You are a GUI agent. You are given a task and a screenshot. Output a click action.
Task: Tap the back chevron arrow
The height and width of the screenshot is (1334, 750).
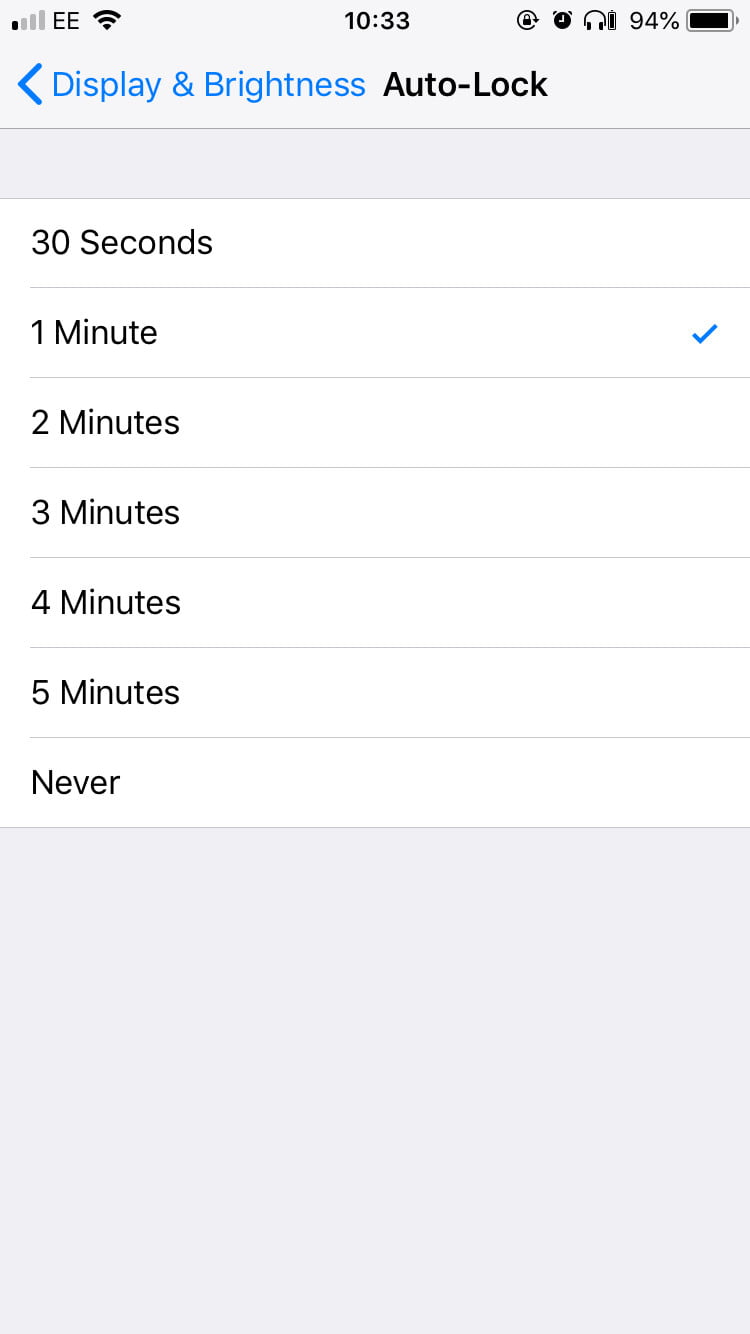point(29,84)
